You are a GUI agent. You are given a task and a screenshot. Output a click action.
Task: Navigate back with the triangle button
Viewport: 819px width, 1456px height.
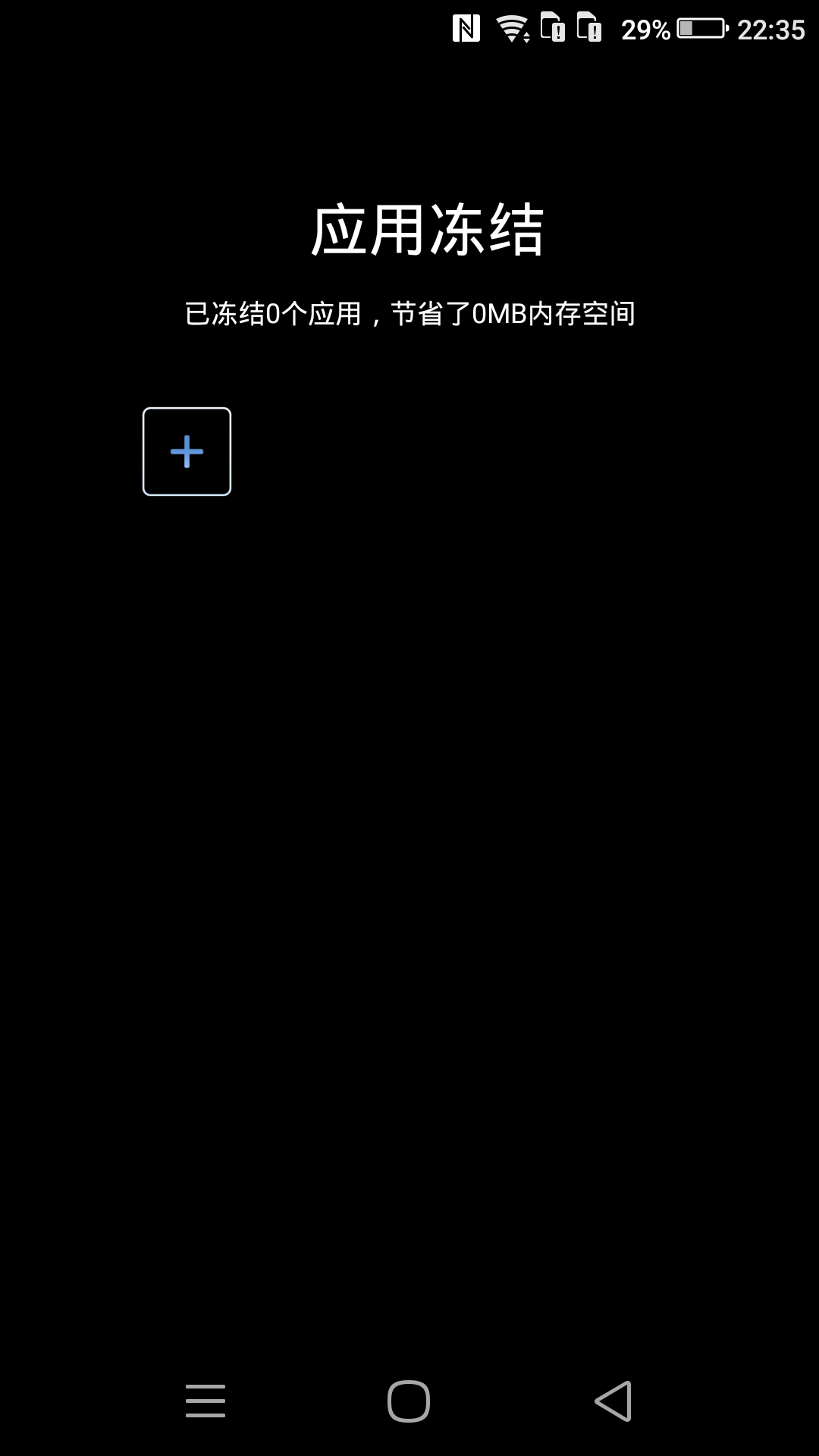(x=613, y=1401)
